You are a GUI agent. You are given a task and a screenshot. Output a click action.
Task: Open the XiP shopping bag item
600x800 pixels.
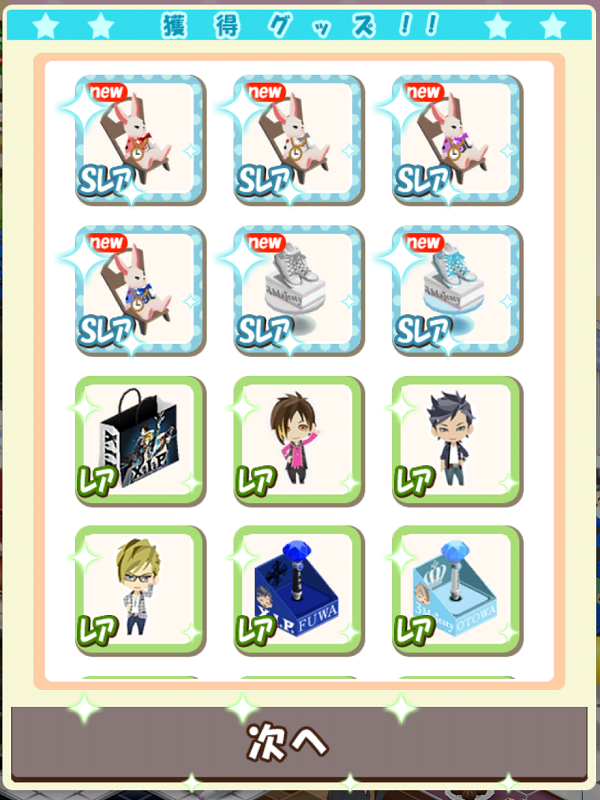click(x=140, y=440)
